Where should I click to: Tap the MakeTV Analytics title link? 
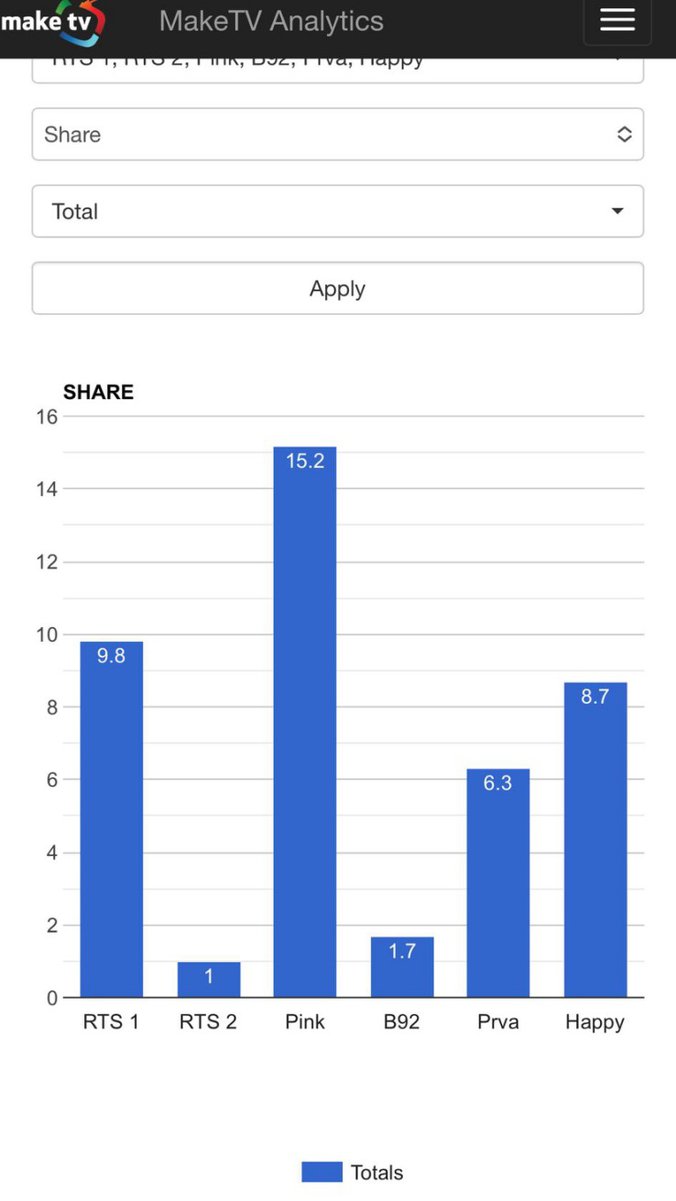click(x=271, y=20)
